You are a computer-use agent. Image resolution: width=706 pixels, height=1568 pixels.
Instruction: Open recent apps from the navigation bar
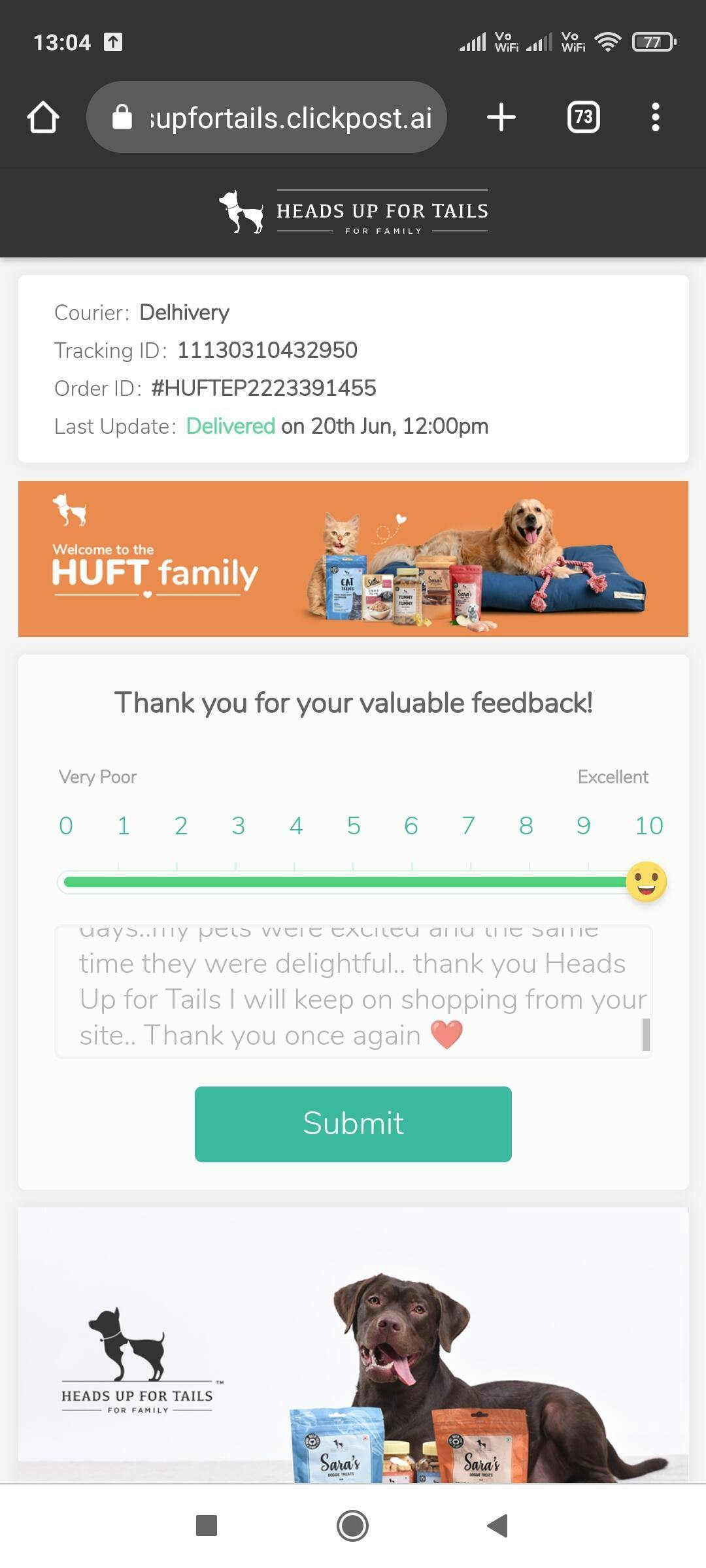(207, 1526)
